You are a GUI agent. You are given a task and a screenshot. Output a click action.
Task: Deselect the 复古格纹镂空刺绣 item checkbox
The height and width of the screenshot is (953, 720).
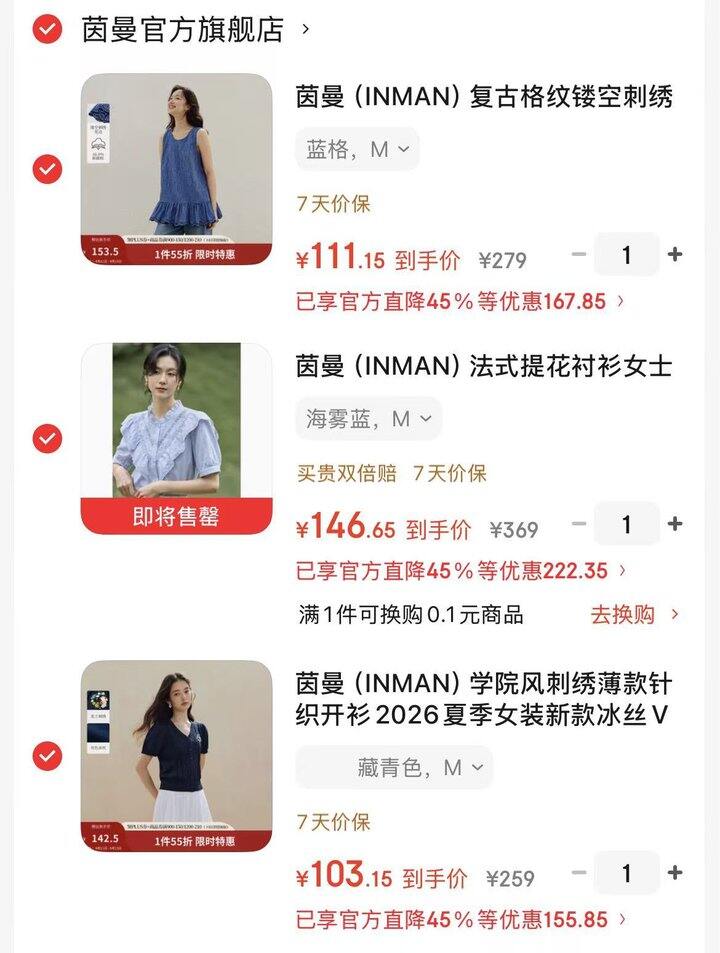point(47,170)
